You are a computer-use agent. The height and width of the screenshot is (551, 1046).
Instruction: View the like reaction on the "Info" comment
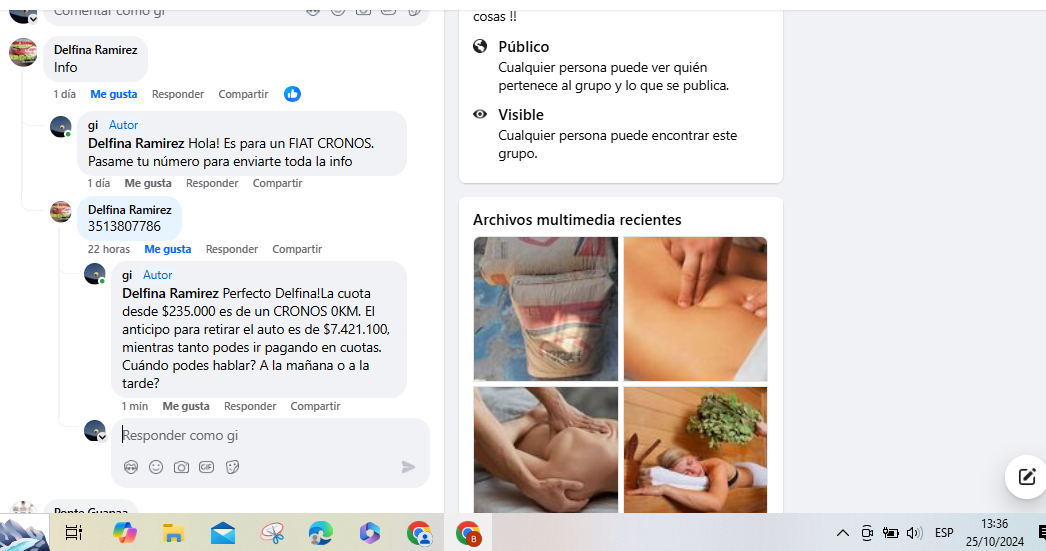292,94
